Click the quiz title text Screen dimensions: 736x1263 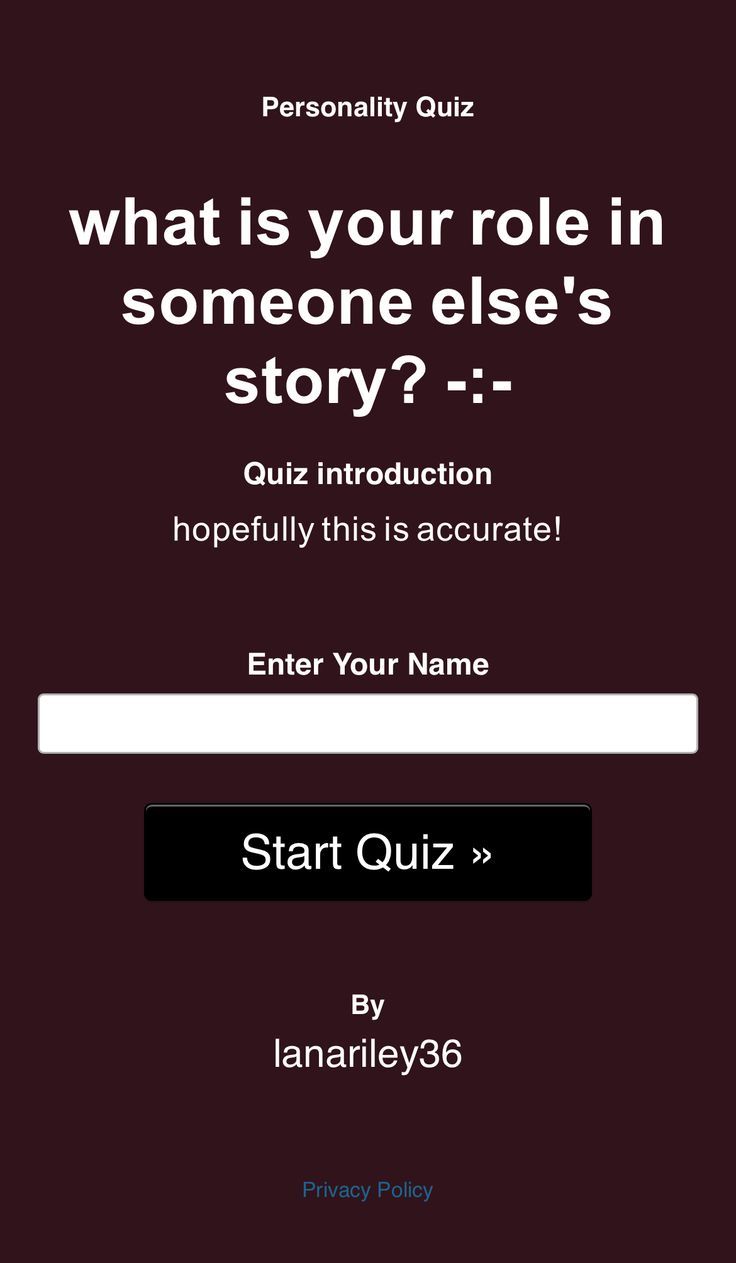pyautogui.click(x=367, y=300)
